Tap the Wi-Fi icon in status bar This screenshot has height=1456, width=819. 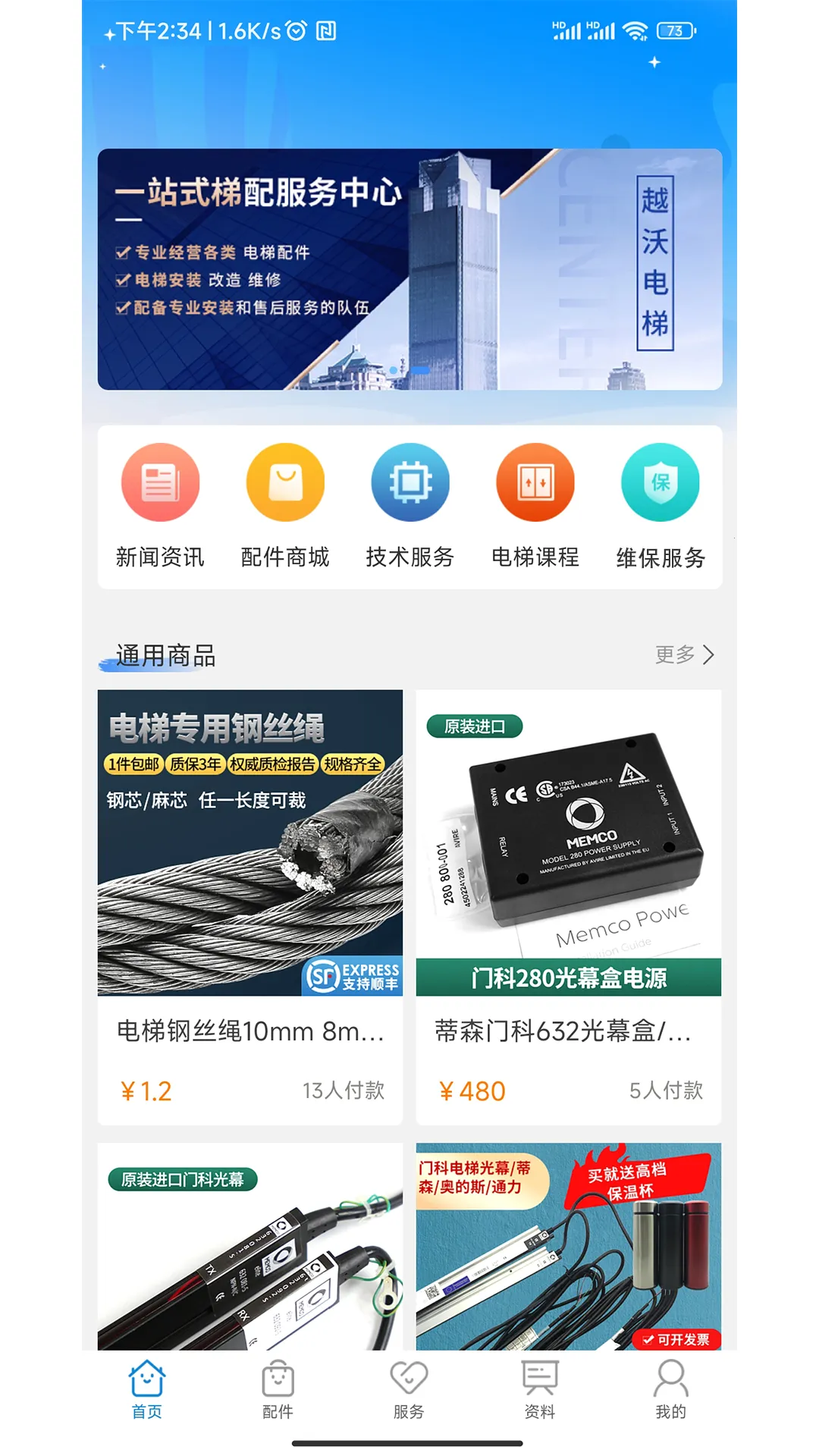tap(635, 33)
